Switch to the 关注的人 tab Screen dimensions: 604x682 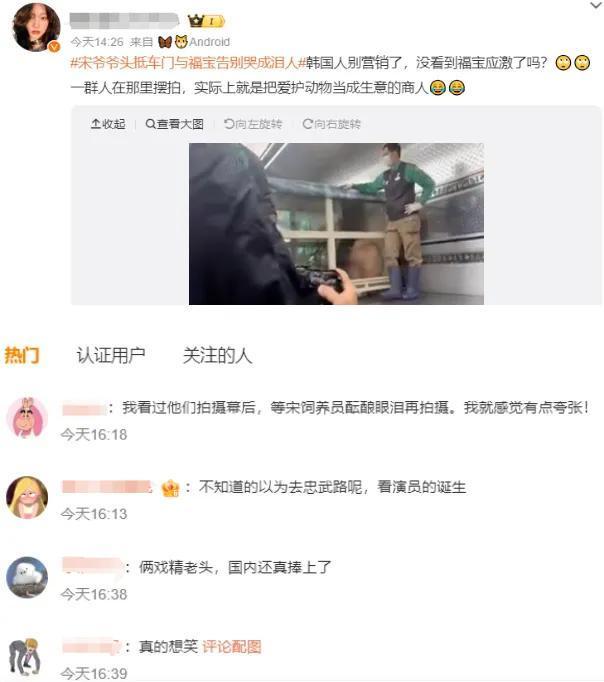(217, 355)
